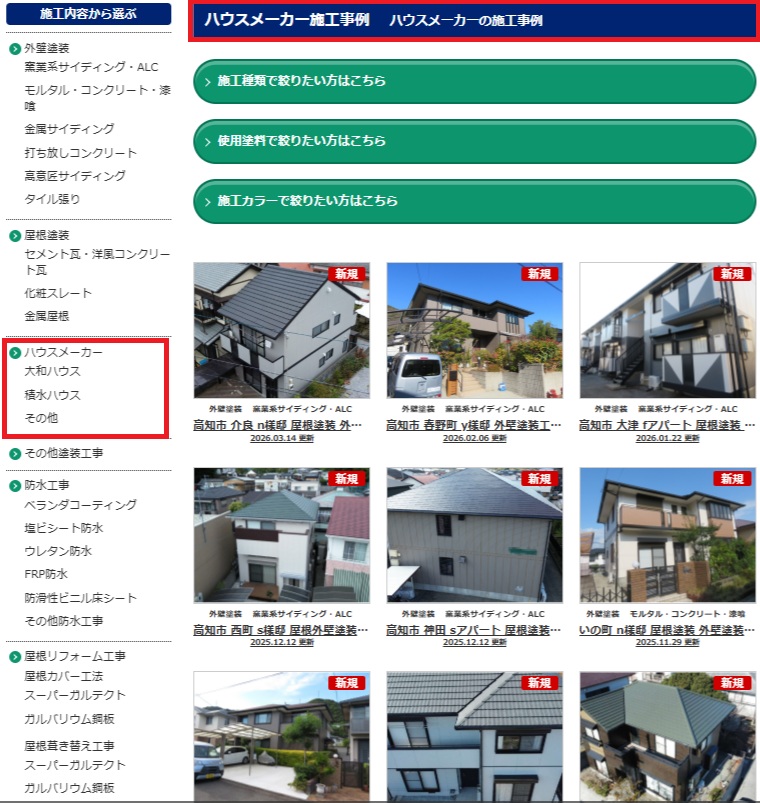The width and height of the screenshot is (760, 803).
Task: Open the いの町 n様邸 case card
Action: click(666, 630)
